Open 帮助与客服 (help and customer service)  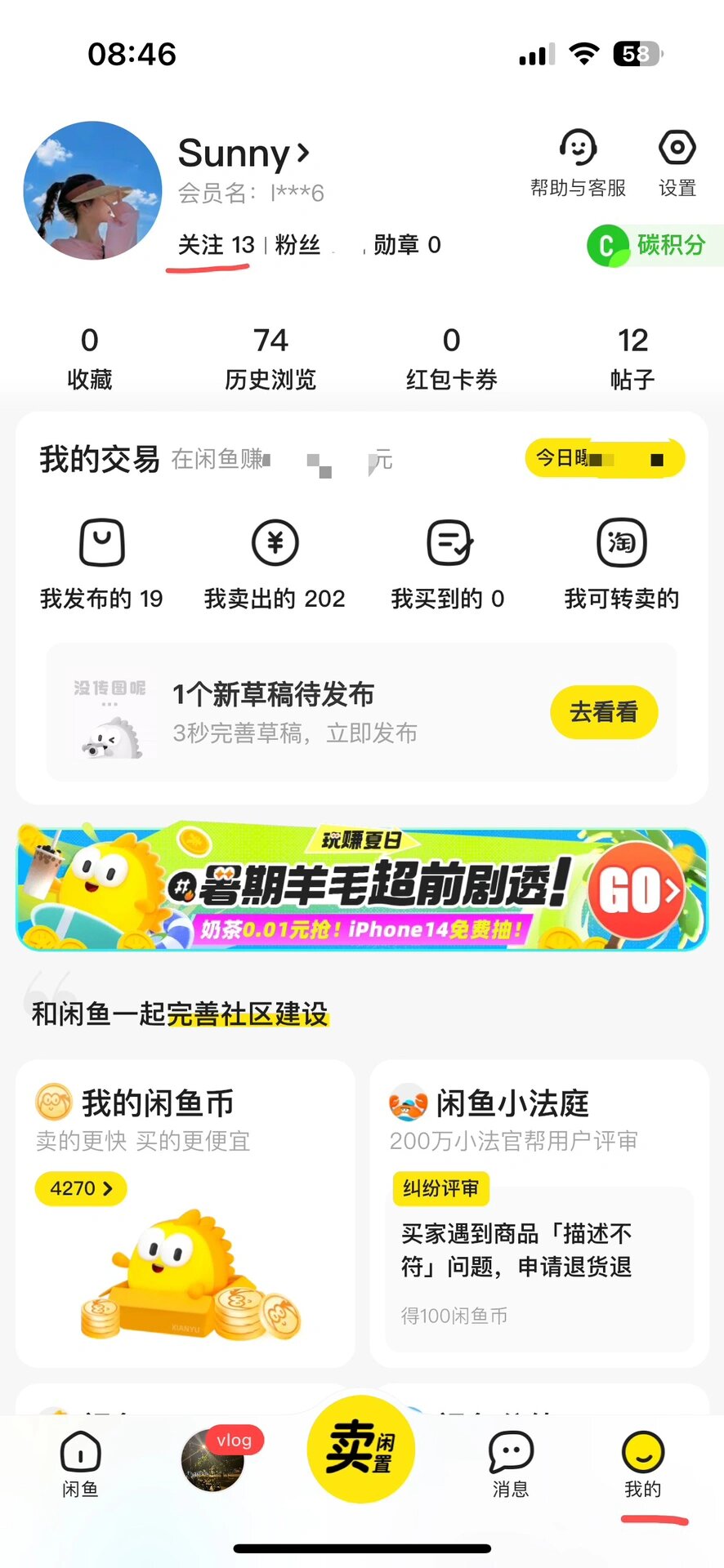tap(578, 163)
